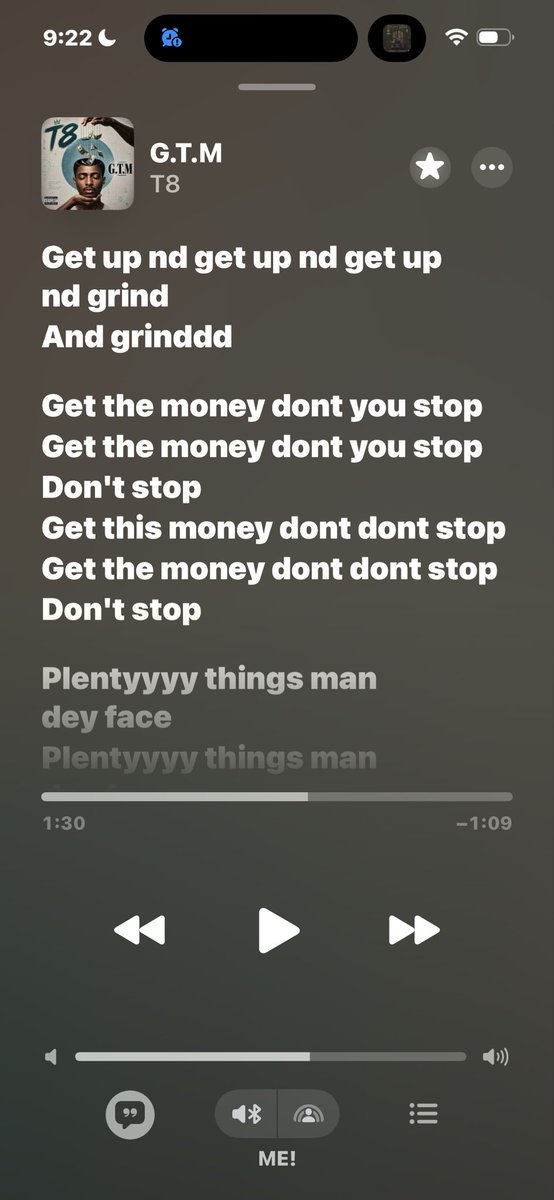The height and width of the screenshot is (1200, 554).
Task: Toggle the lyrics view button
Action: tap(130, 1113)
